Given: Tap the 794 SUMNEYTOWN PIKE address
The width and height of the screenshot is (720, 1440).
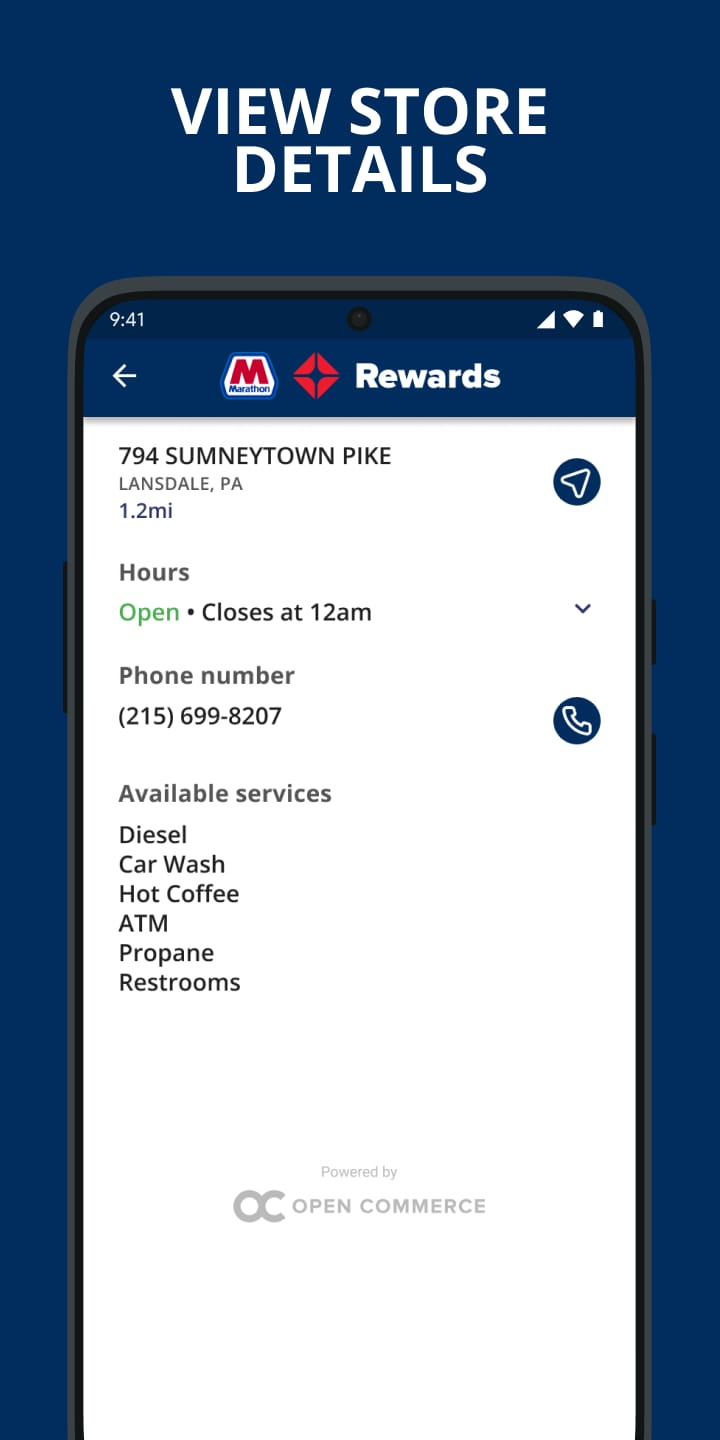Looking at the screenshot, I should pos(255,455).
